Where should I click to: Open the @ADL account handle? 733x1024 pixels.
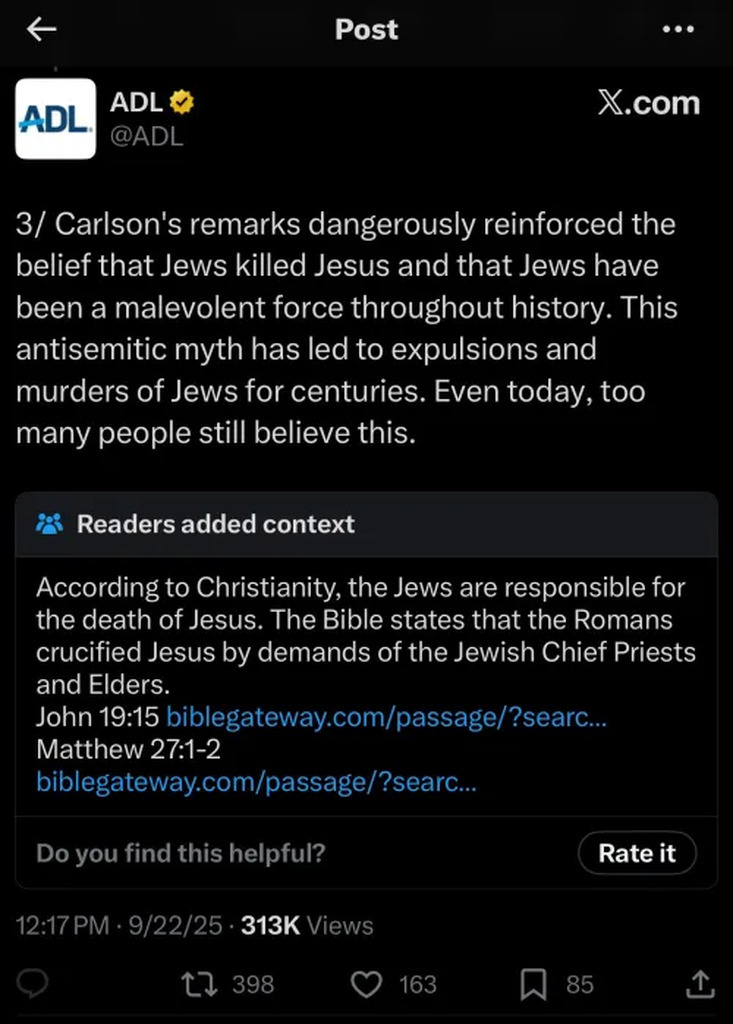click(146, 137)
